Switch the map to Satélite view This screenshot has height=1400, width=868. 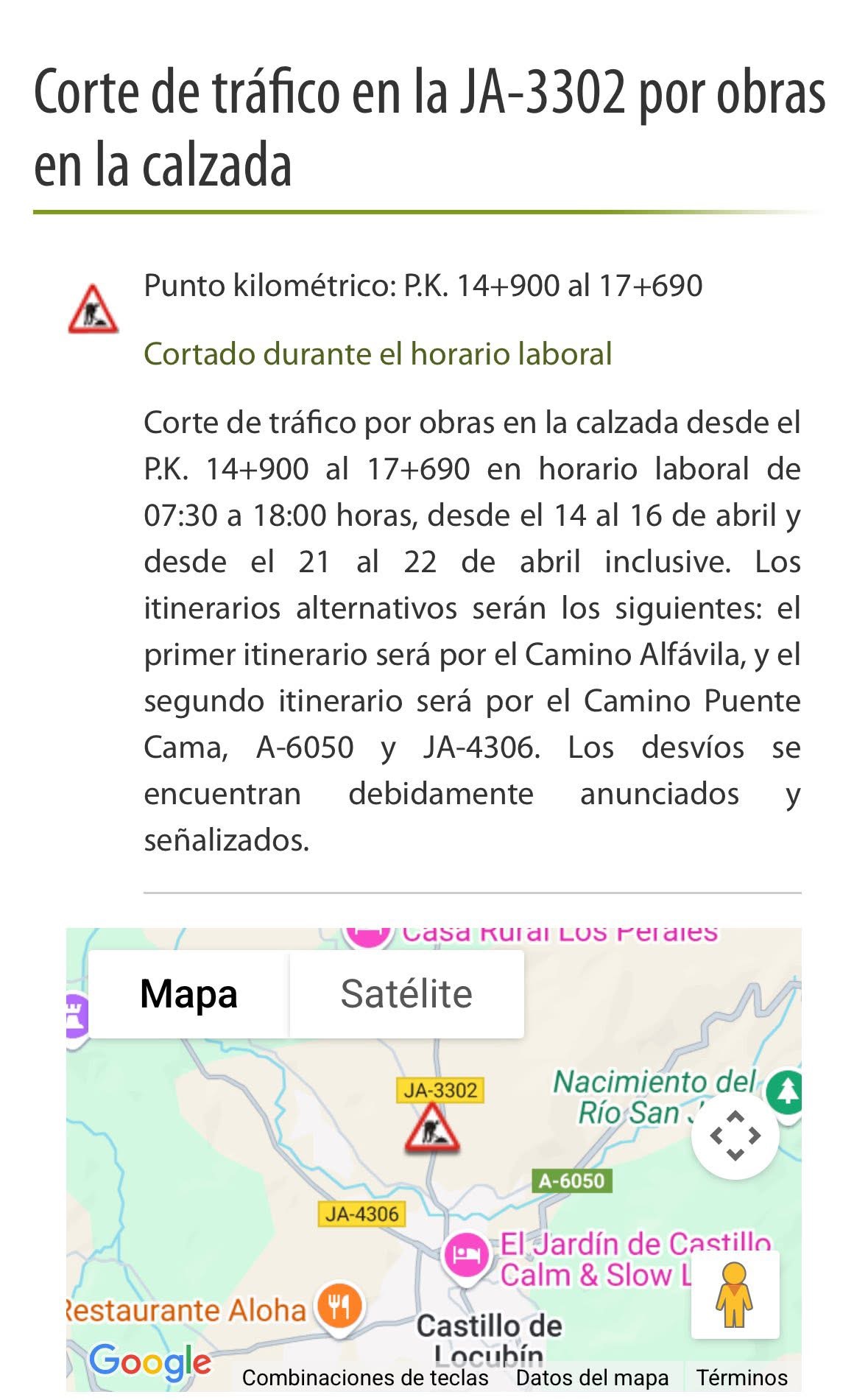coord(406,994)
